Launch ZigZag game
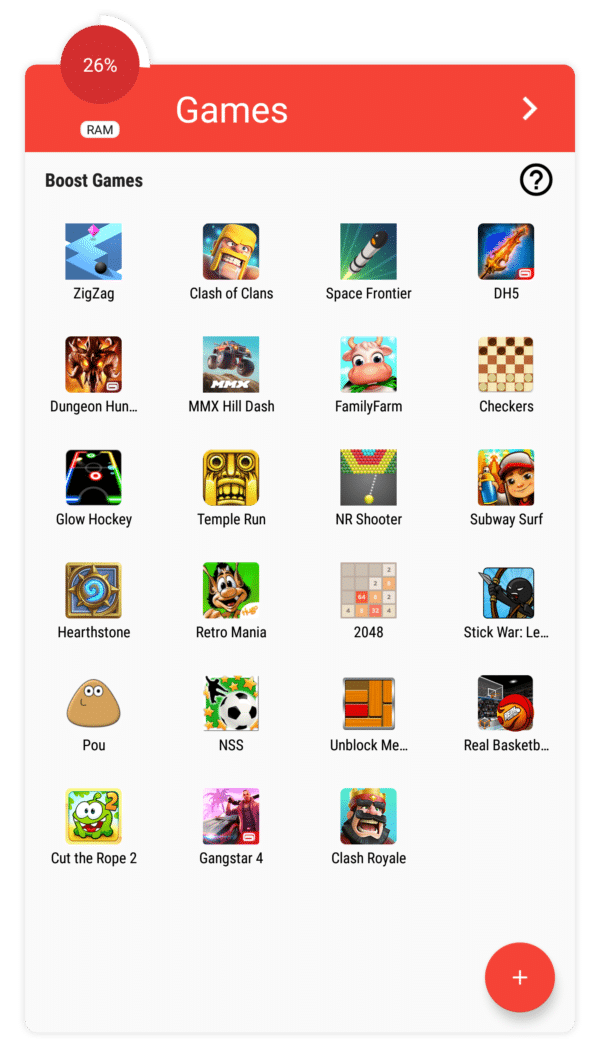 [93, 252]
